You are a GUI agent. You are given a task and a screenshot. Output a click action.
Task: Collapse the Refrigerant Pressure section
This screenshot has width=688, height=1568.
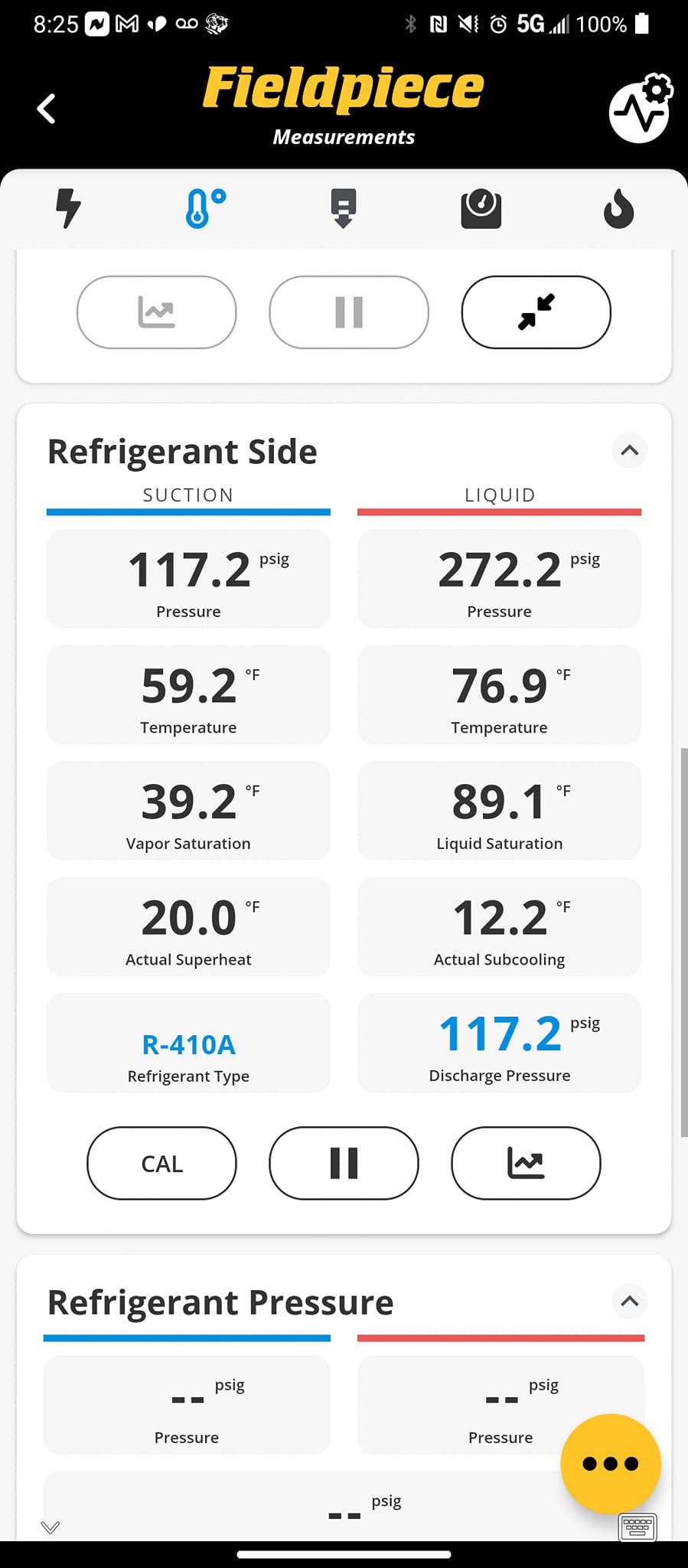[x=629, y=1301]
